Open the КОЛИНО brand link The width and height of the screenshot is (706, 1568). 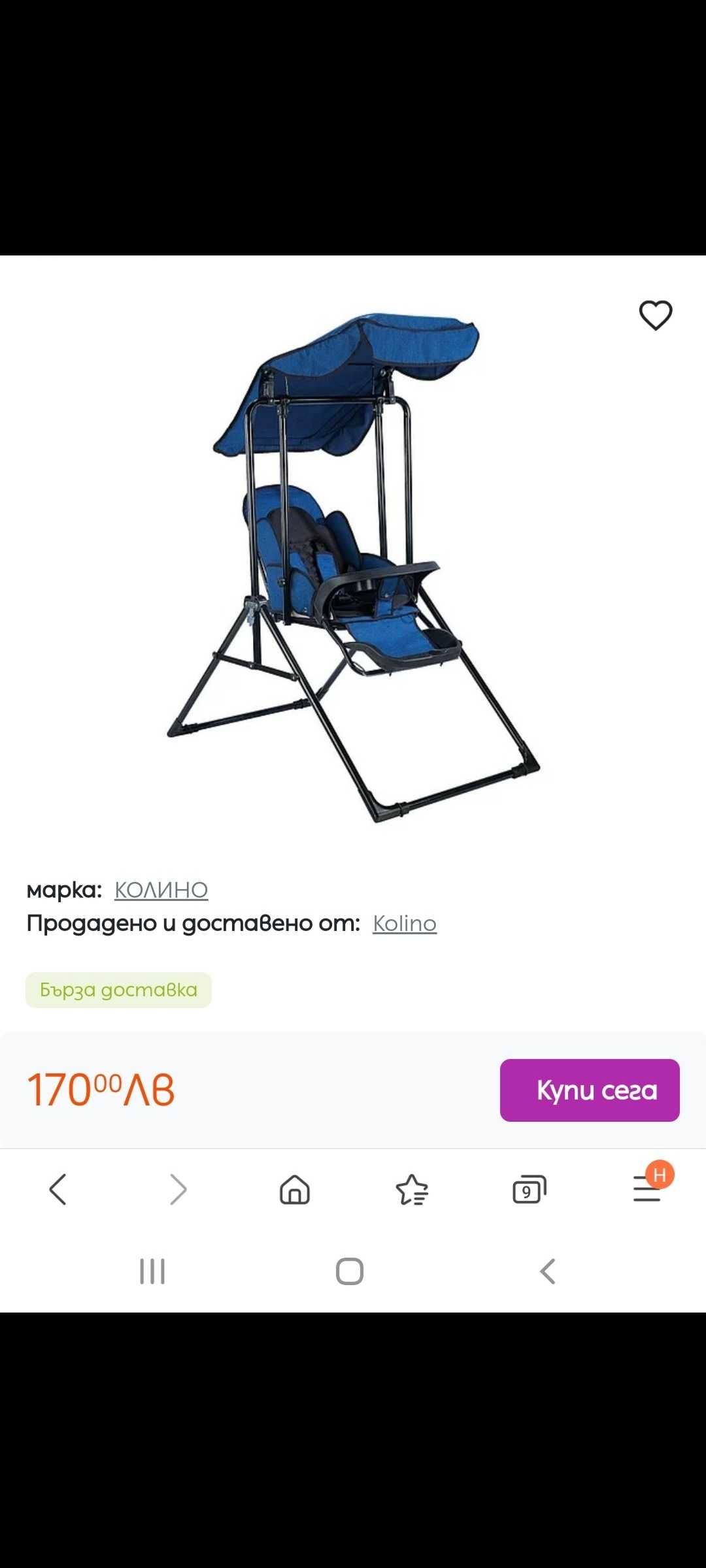[x=161, y=890]
